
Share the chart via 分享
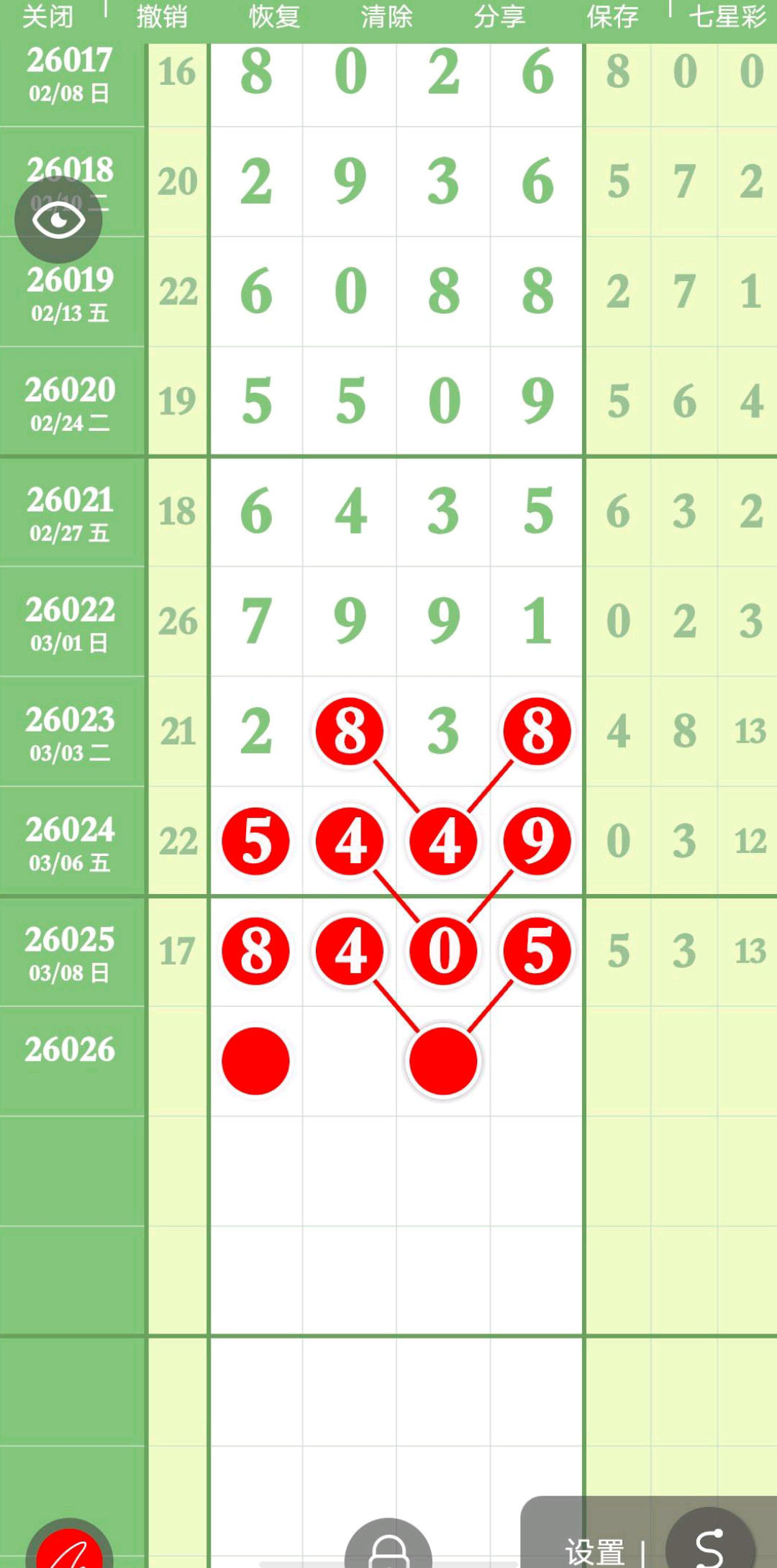tap(499, 17)
